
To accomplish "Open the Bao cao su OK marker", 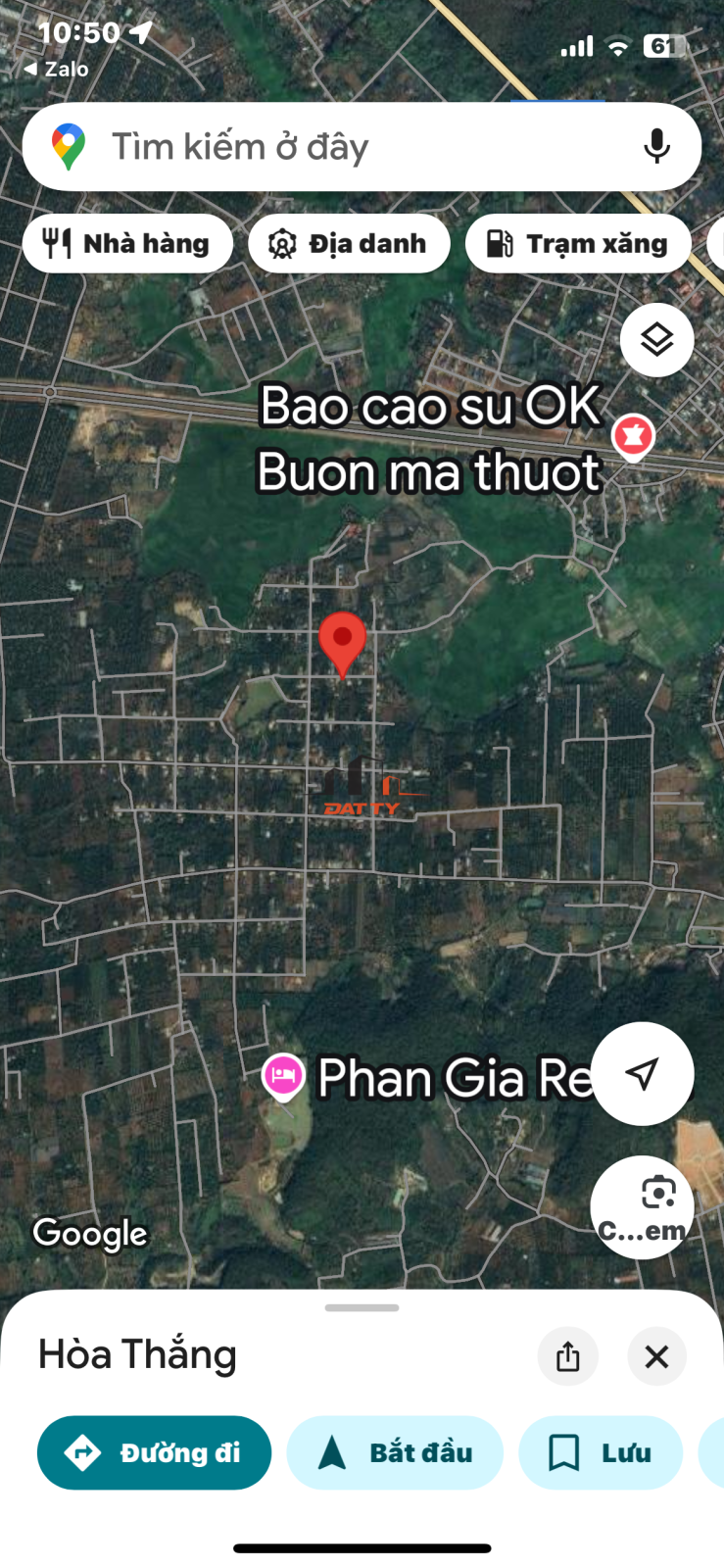I will tap(633, 436).
